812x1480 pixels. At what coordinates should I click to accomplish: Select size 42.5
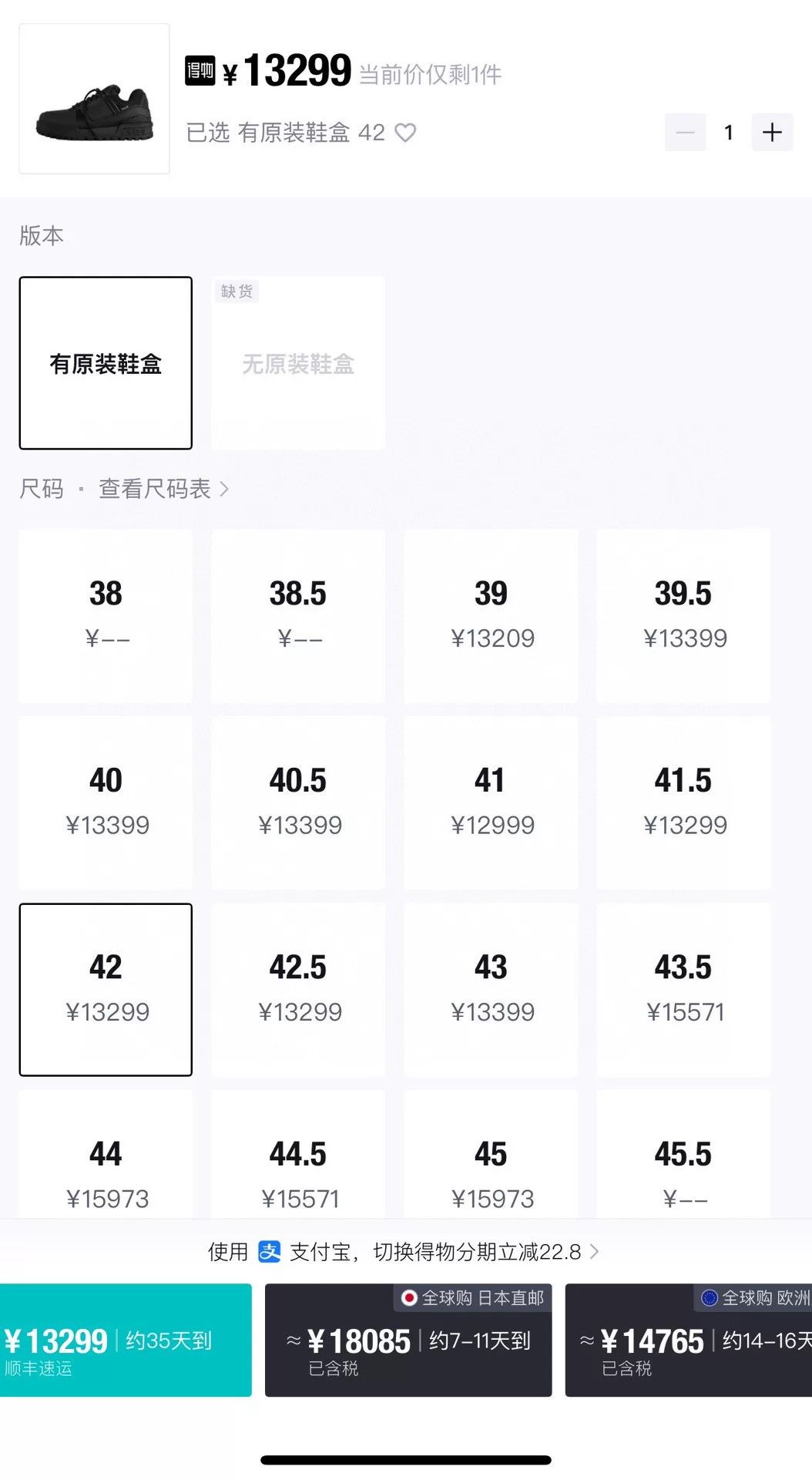[298, 990]
